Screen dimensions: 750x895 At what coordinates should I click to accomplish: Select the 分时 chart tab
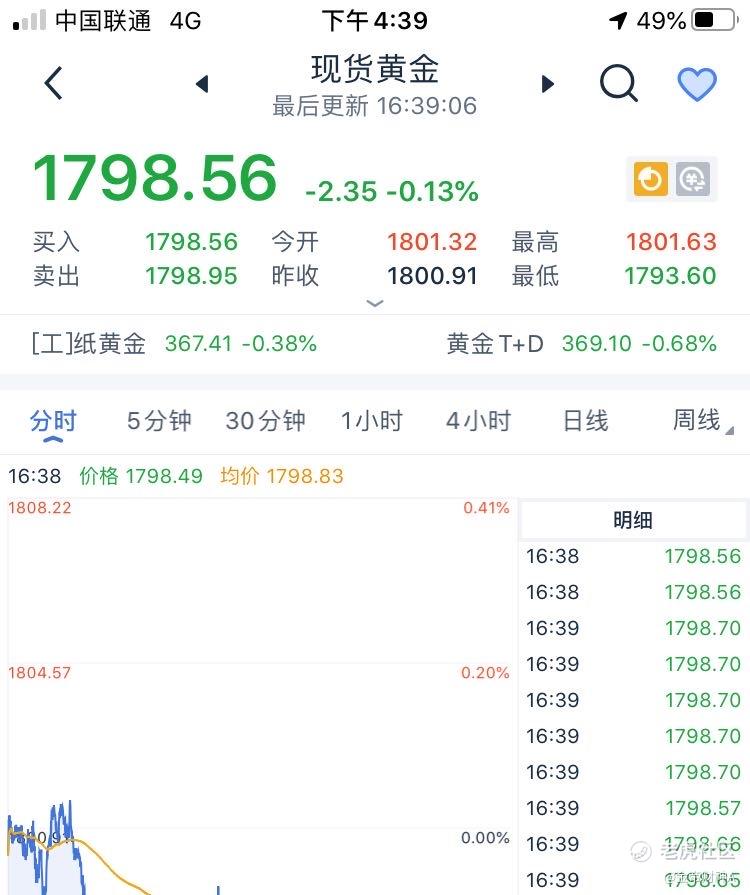pos(53,421)
